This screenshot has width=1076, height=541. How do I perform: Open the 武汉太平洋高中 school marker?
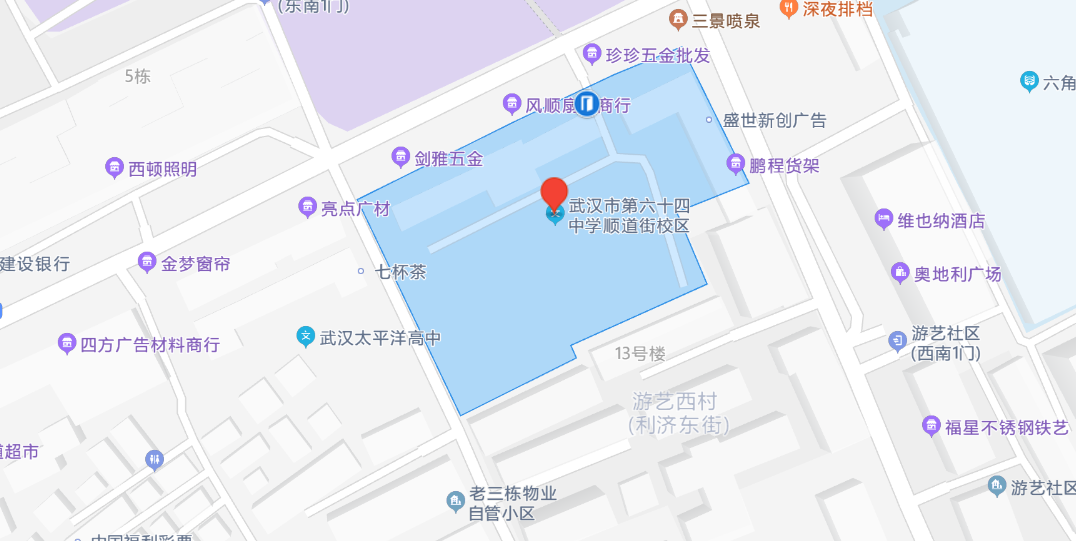pos(306,337)
